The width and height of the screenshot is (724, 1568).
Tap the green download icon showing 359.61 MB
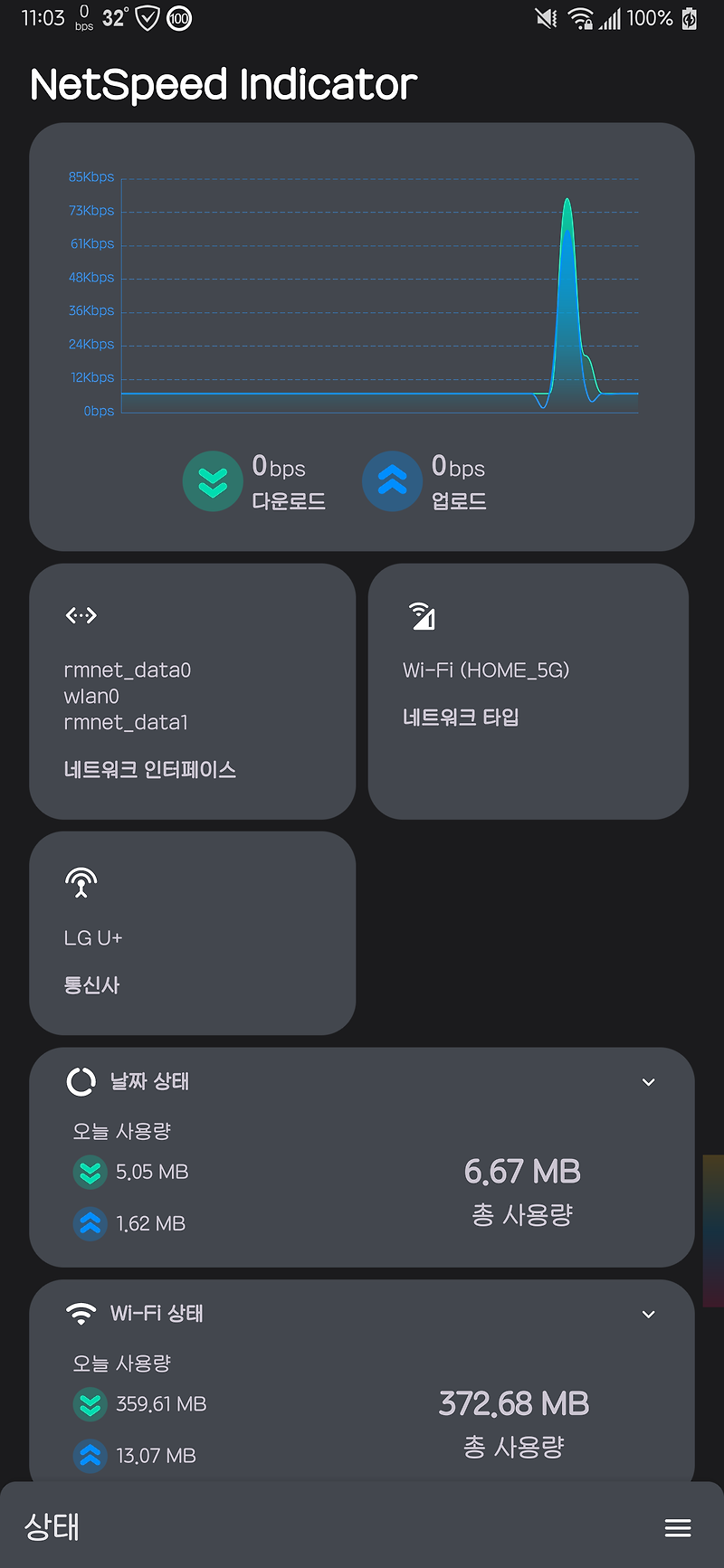coord(90,1403)
